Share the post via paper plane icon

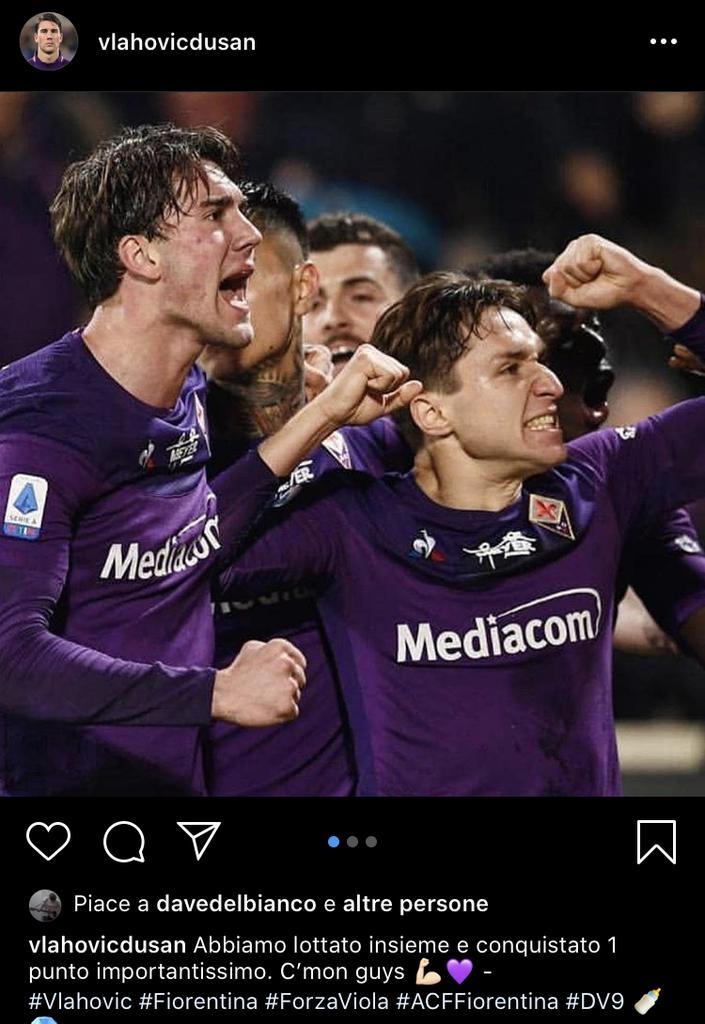(199, 840)
